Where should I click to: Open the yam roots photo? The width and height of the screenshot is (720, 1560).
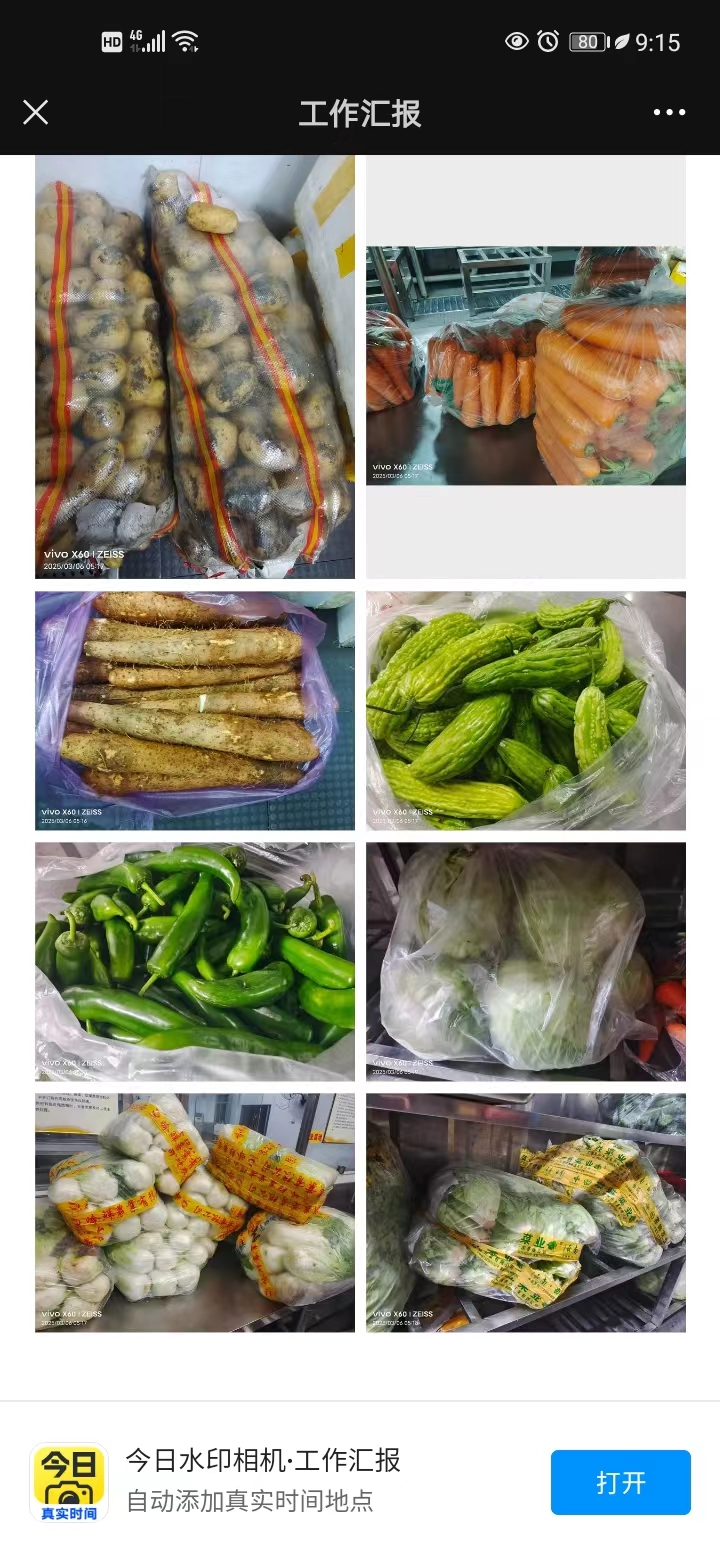click(x=195, y=710)
